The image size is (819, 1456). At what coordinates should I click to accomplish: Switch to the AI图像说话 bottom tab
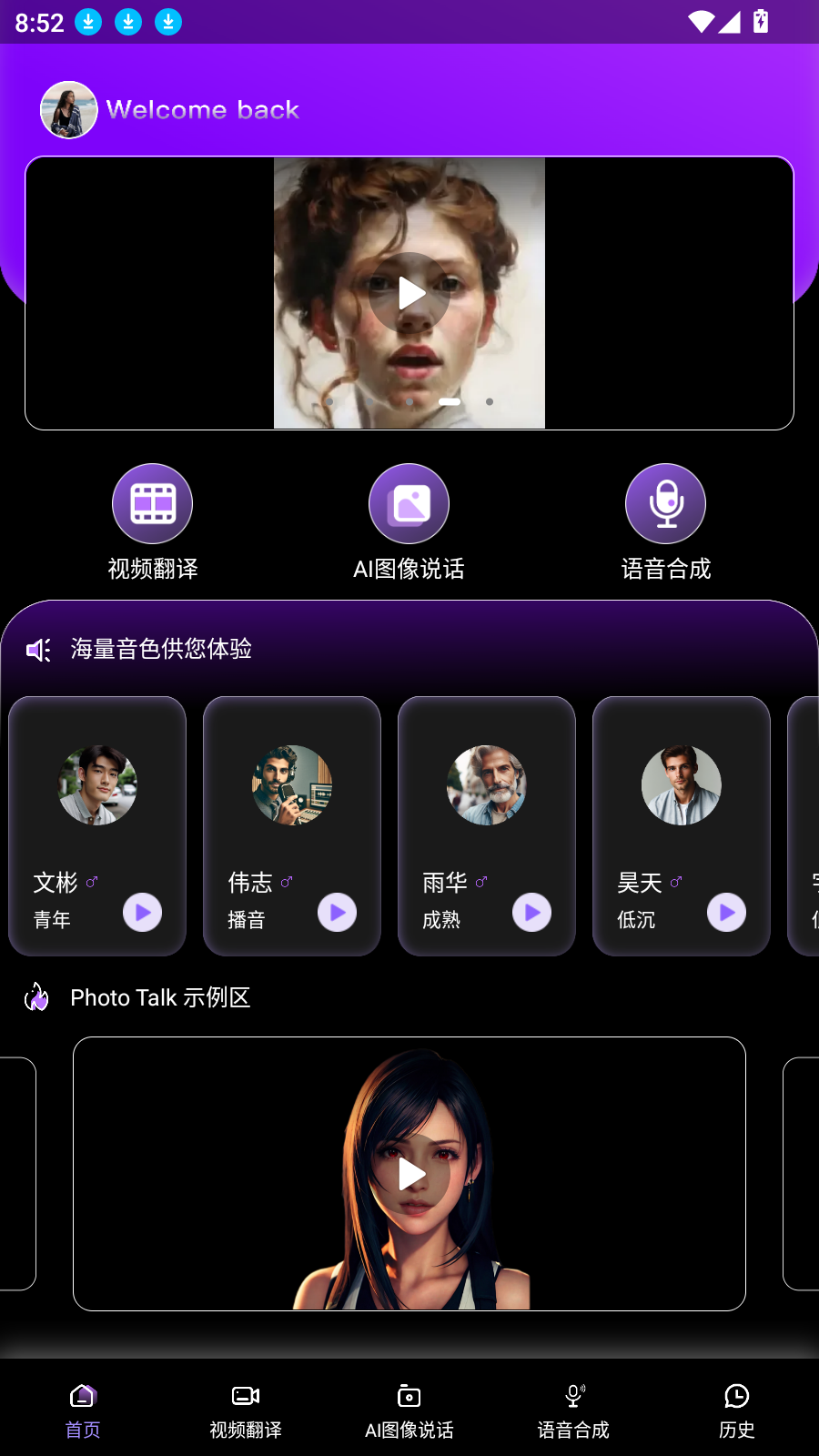pos(409,1410)
